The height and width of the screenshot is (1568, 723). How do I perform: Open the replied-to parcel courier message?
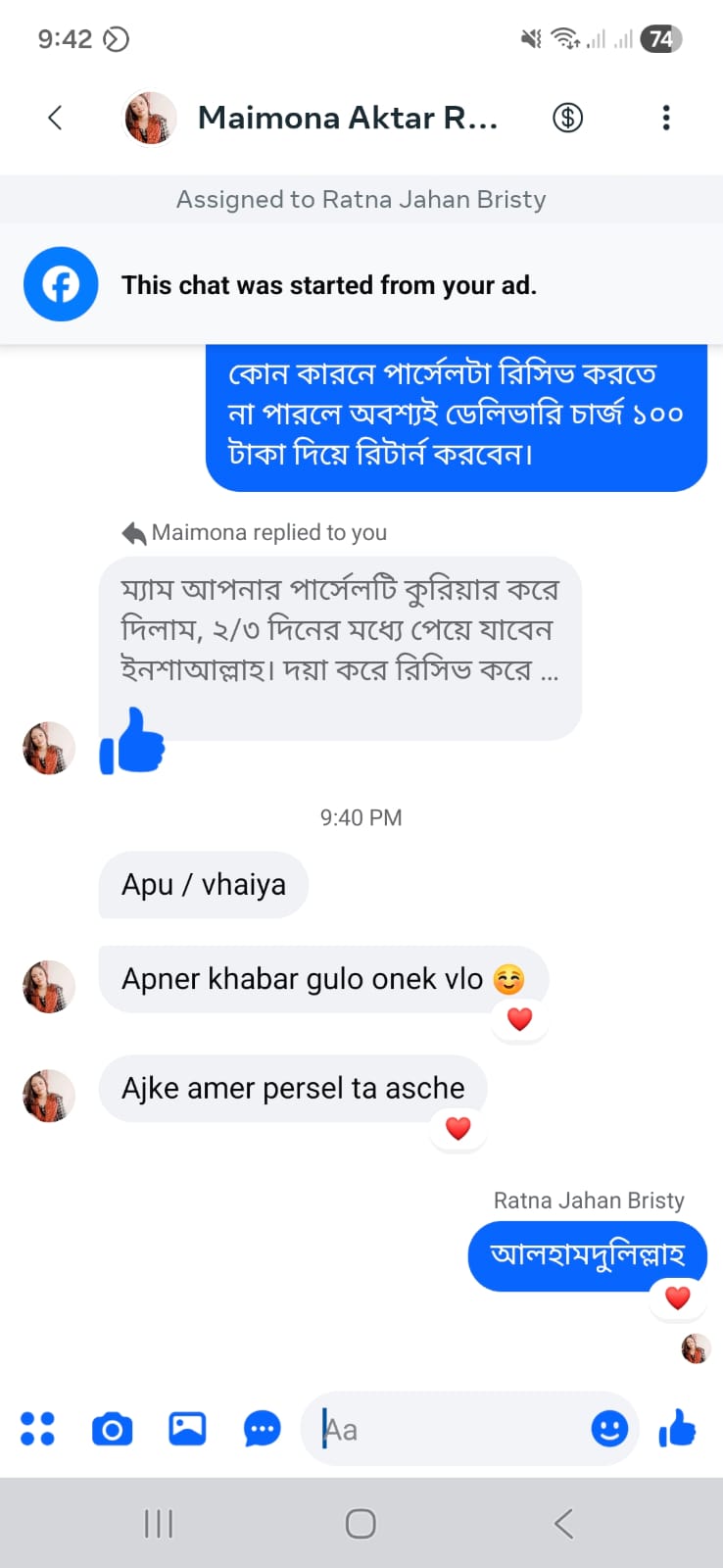tap(339, 629)
